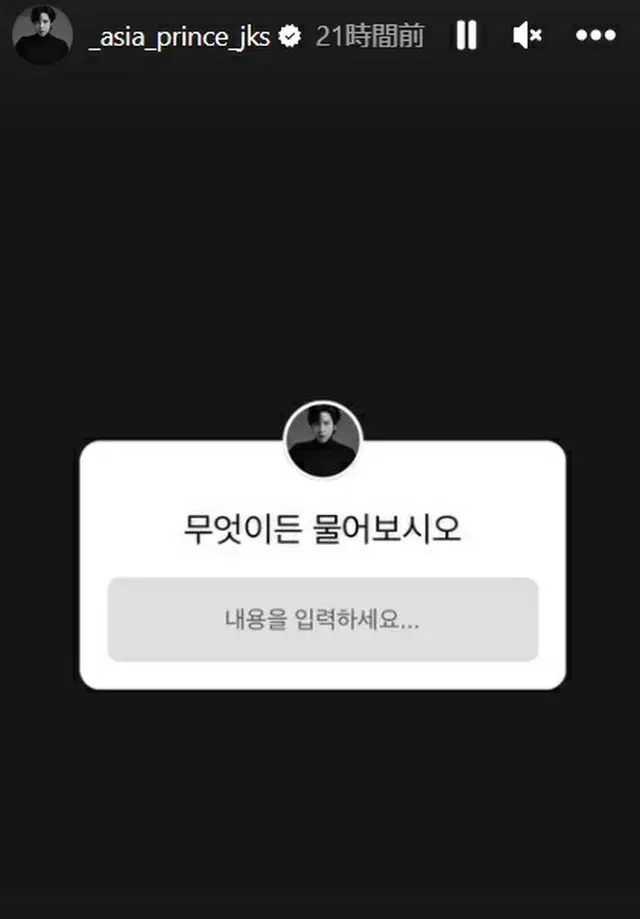Unmute the story sound

click(x=526, y=36)
